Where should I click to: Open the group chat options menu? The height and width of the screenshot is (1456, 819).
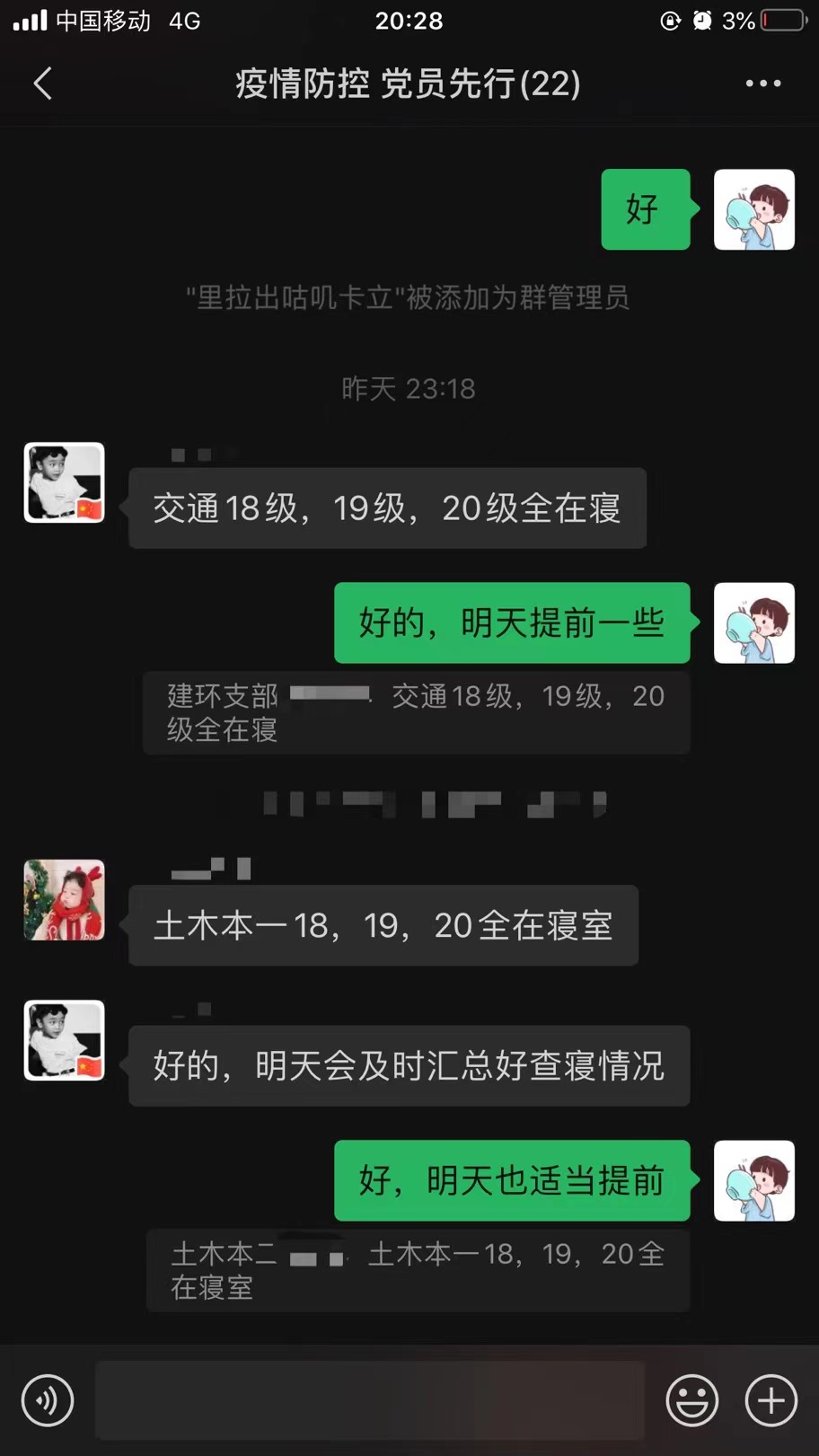coord(762,84)
